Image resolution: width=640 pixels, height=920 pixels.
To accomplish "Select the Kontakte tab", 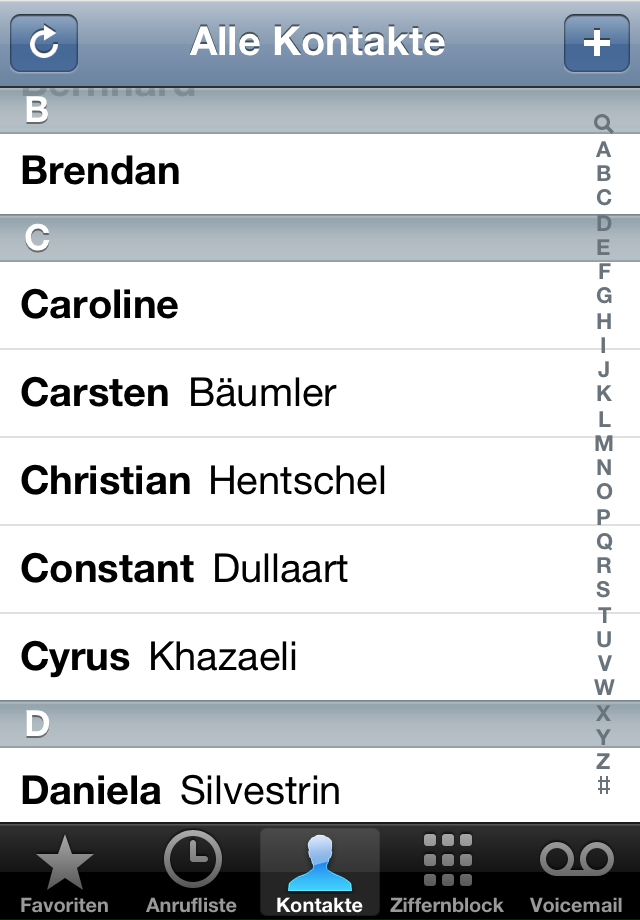I will click(320, 872).
